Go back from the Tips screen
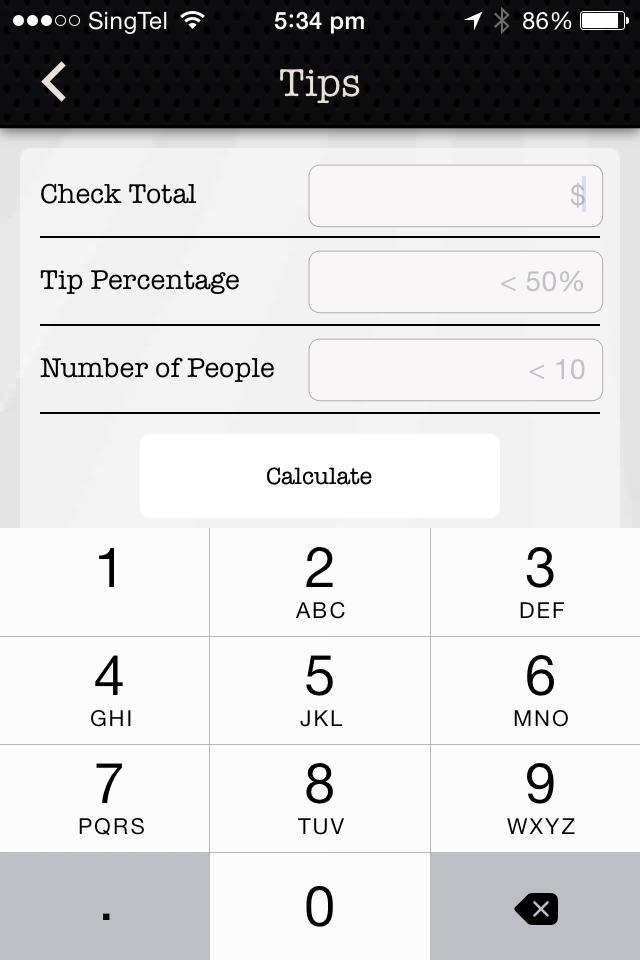 click(54, 83)
